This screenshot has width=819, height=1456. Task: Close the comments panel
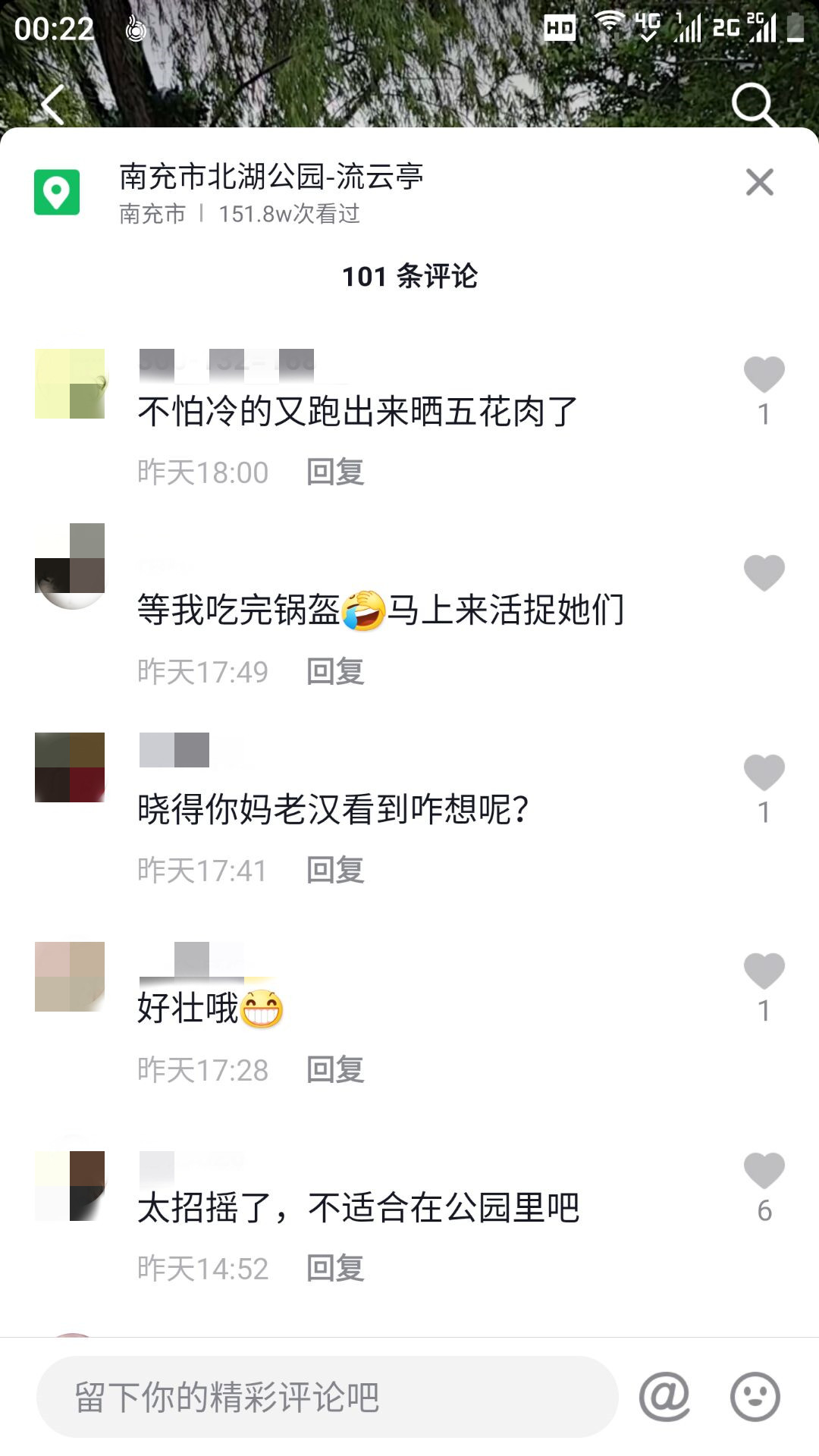click(759, 182)
